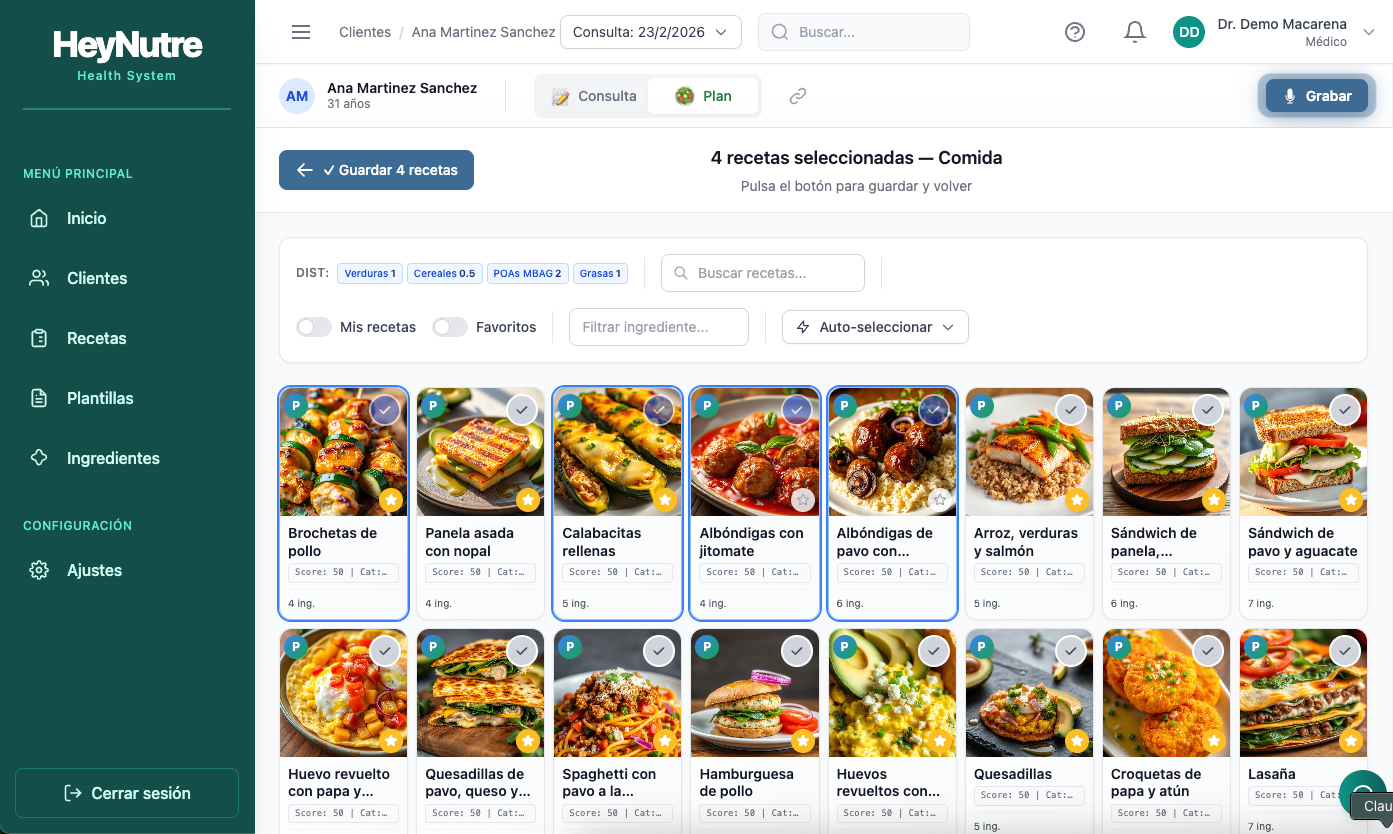Expand the Auto-seleccionar dropdown
Screen dimensions: 1393x834
tap(875, 327)
